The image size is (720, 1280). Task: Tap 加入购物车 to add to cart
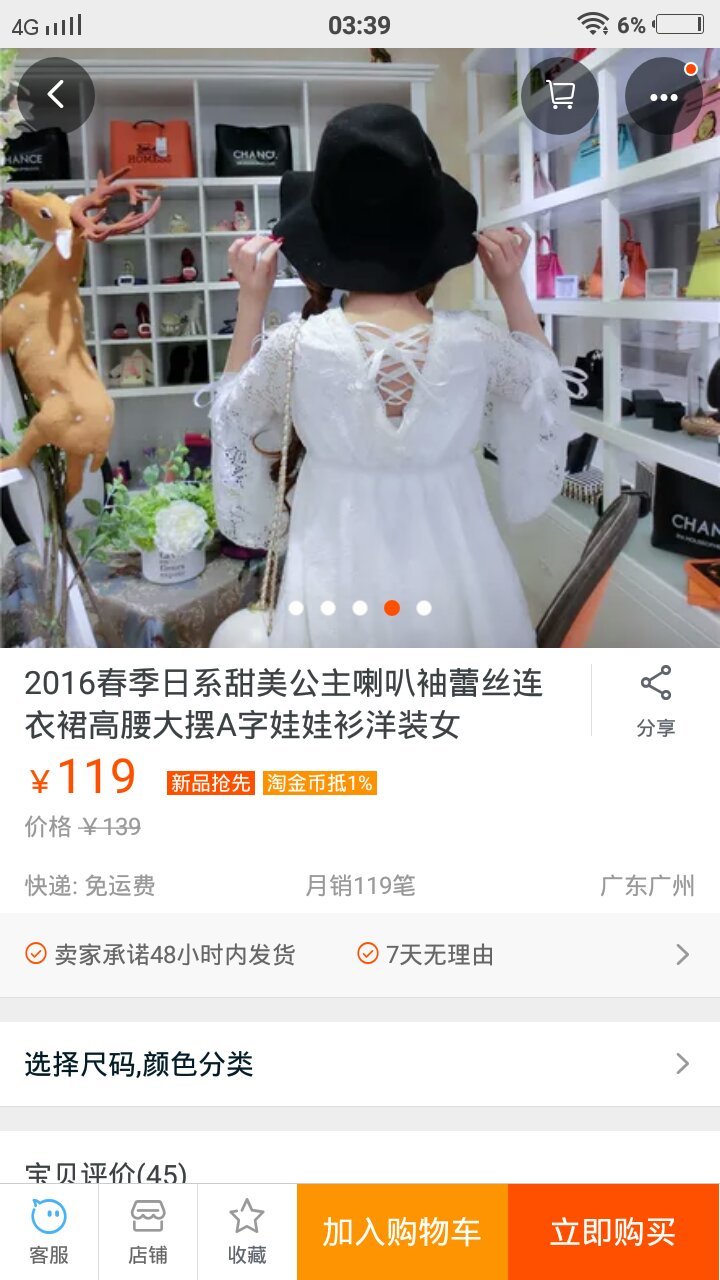coord(402,1232)
